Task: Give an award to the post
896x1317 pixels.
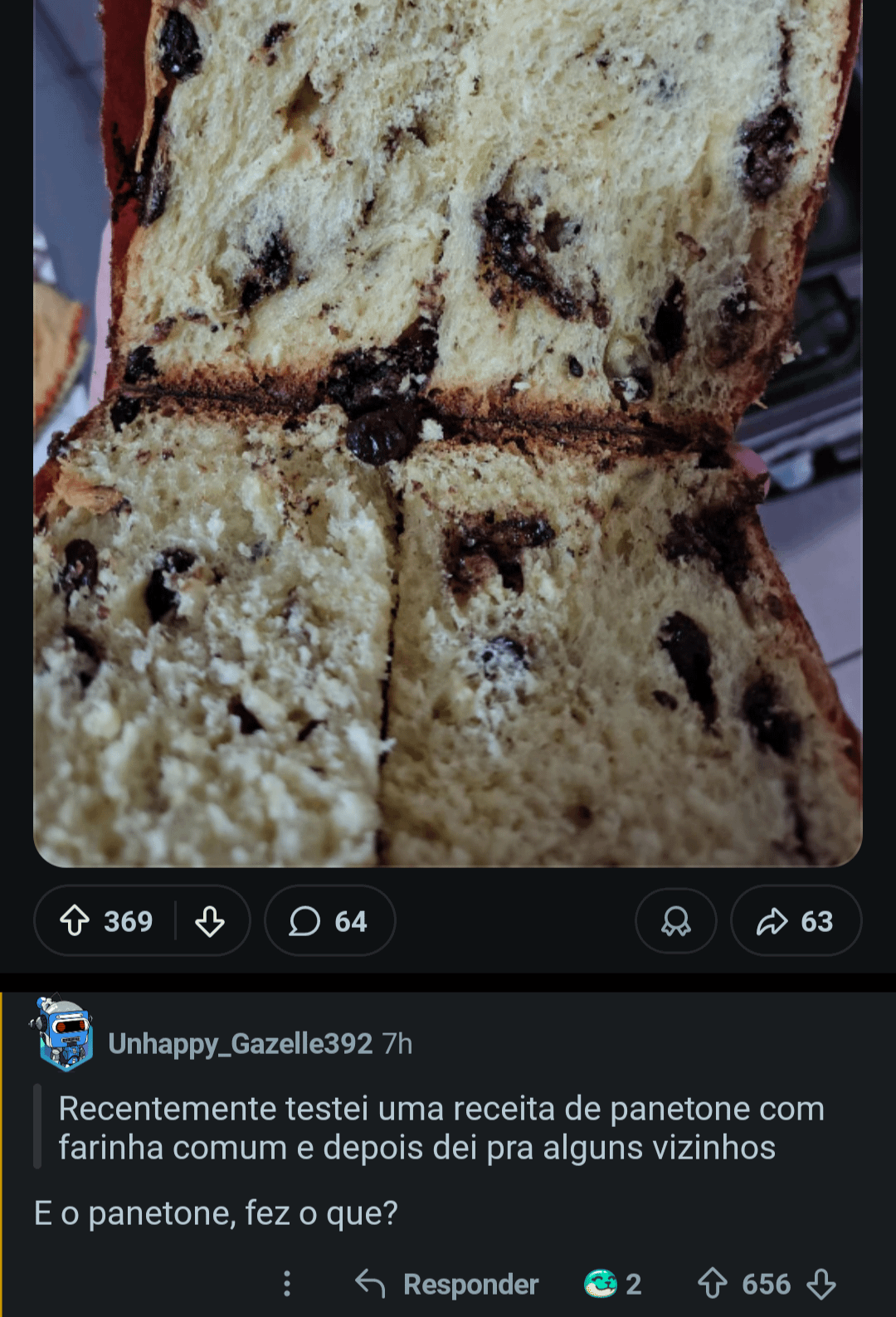Action: (675, 920)
